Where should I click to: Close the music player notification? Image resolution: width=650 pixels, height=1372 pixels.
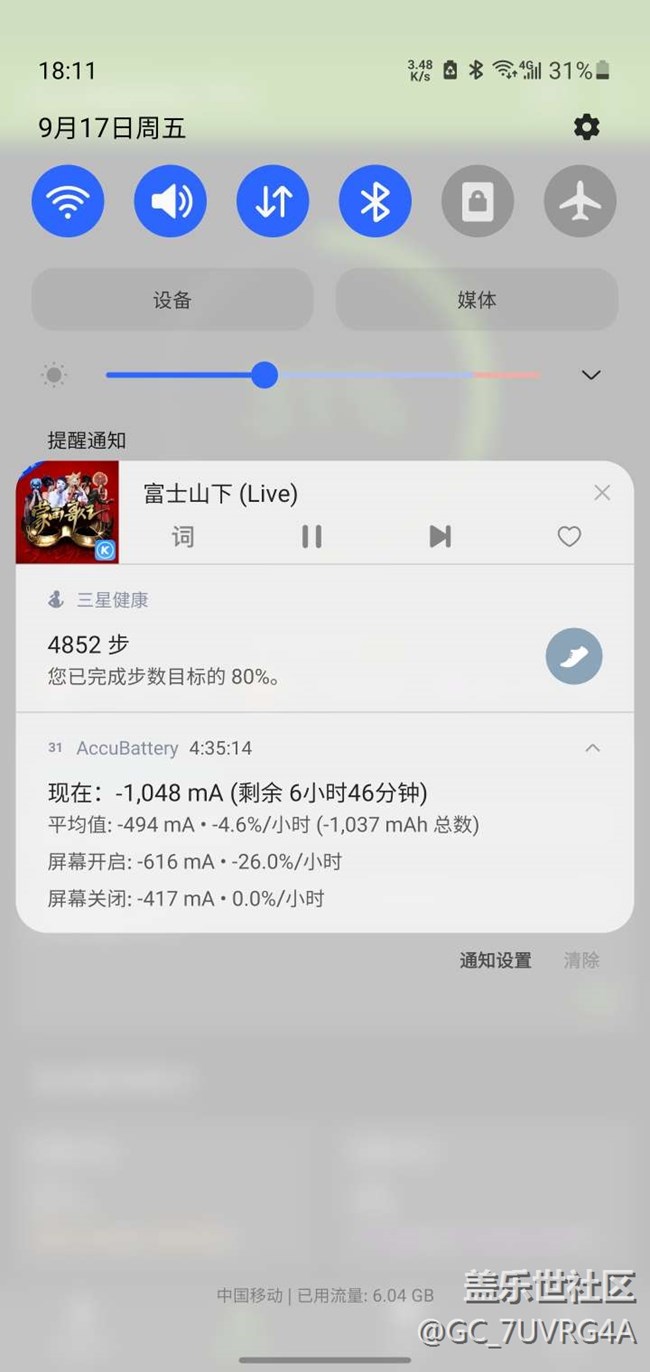coord(601,492)
